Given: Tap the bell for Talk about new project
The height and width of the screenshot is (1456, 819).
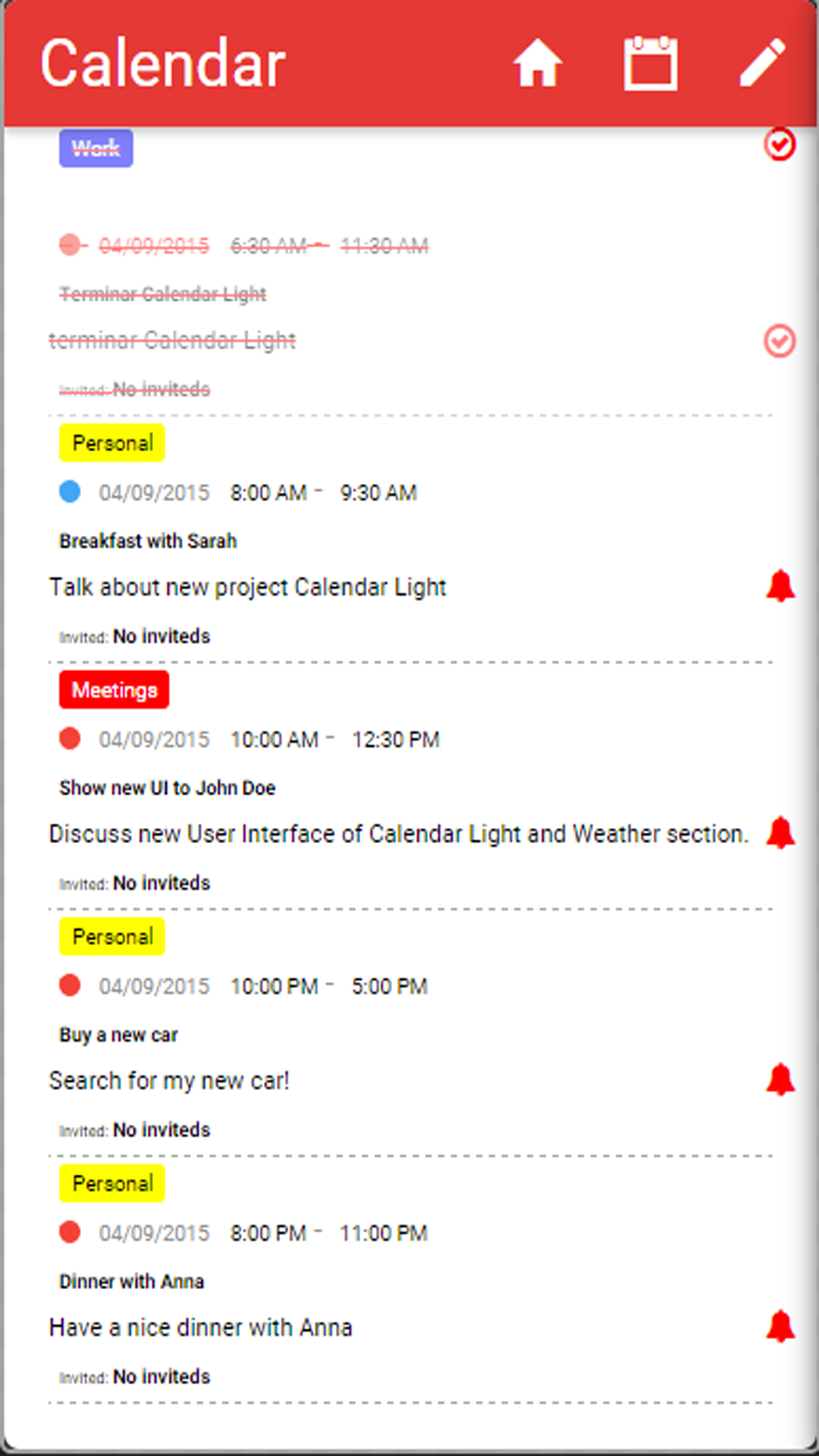Looking at the screenshot, I should pos(780,587).
